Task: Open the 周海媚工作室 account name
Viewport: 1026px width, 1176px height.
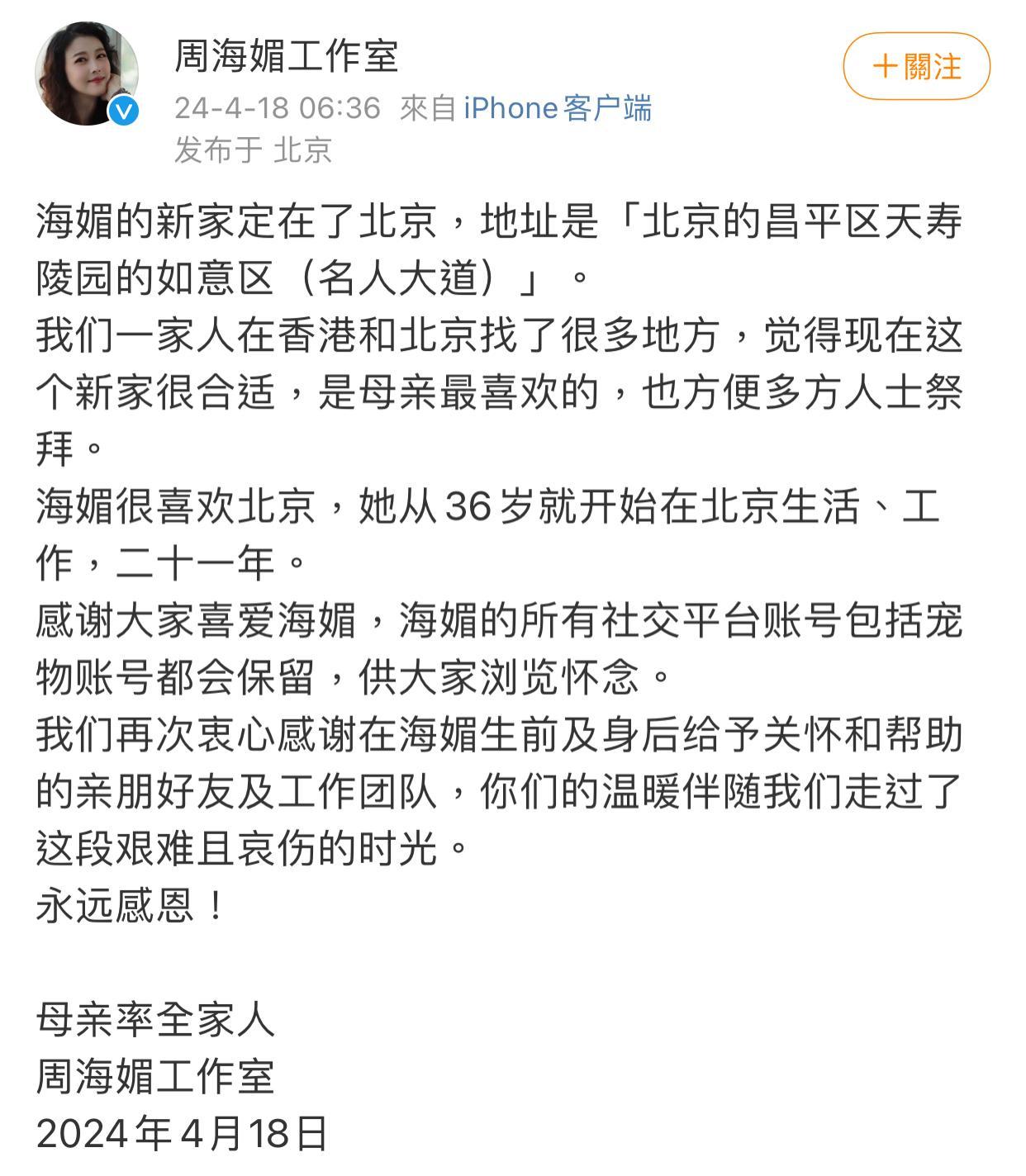Action: pyautogui.click(x=287, y=56)
